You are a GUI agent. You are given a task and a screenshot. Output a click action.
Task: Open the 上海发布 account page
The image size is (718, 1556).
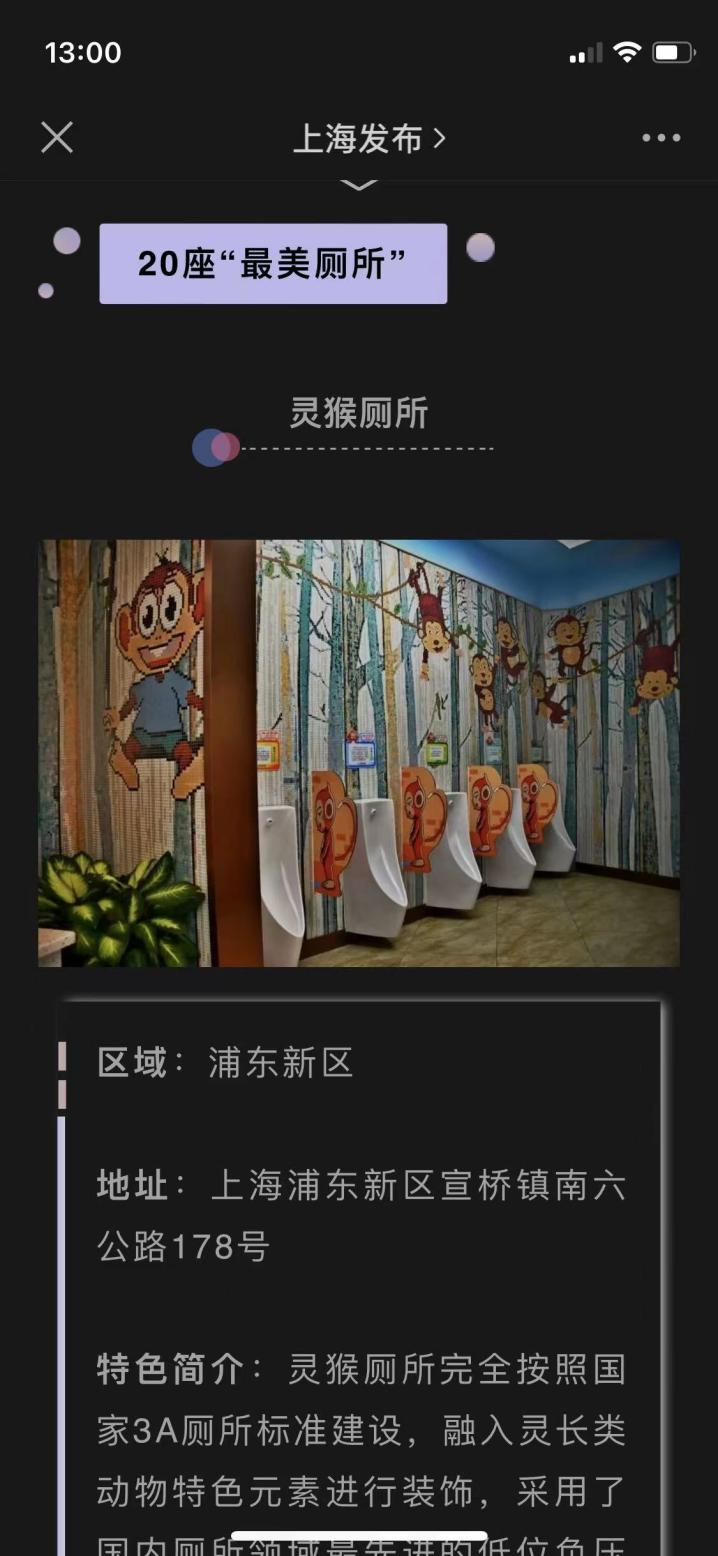(368, 139)
